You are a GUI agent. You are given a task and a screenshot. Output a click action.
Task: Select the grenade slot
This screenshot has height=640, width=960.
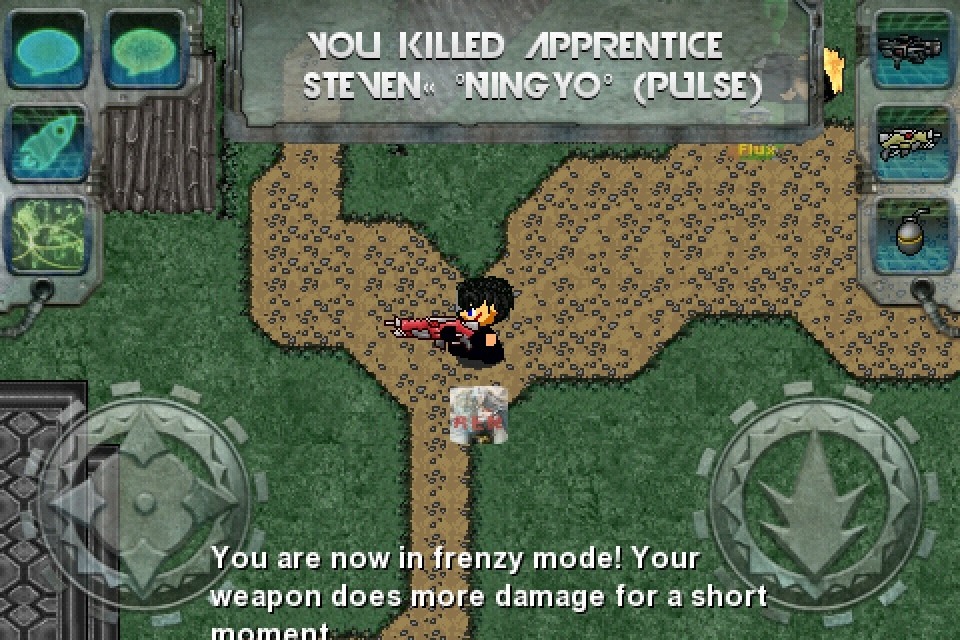912,234
